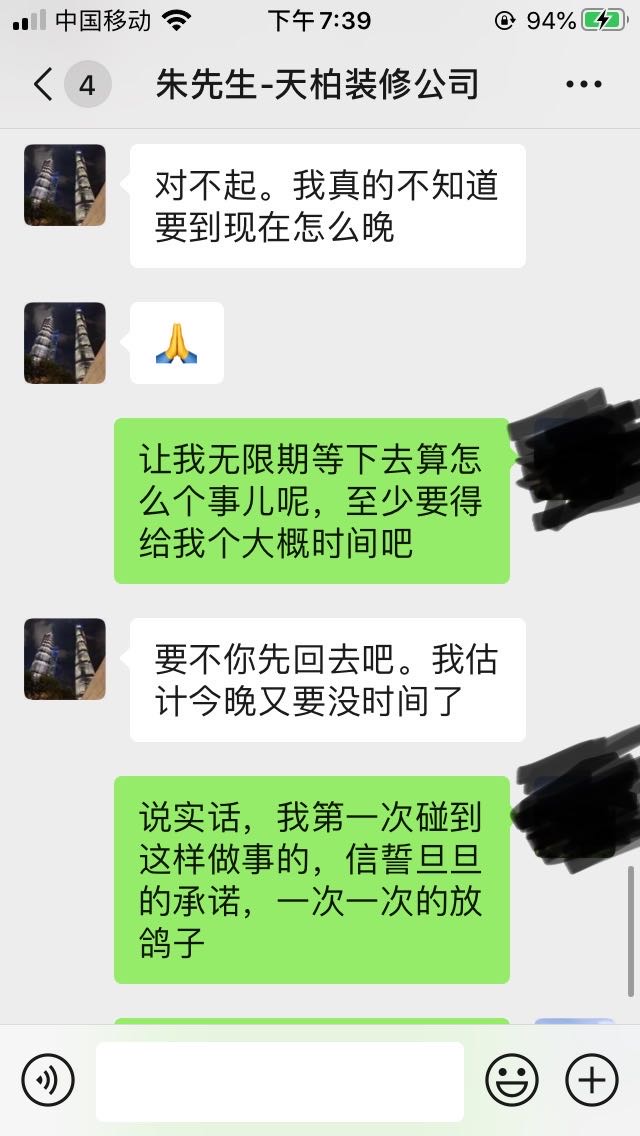Open contact avatar beside 对不起 message
Screen dimensions: 640x1136
[65, 185]
